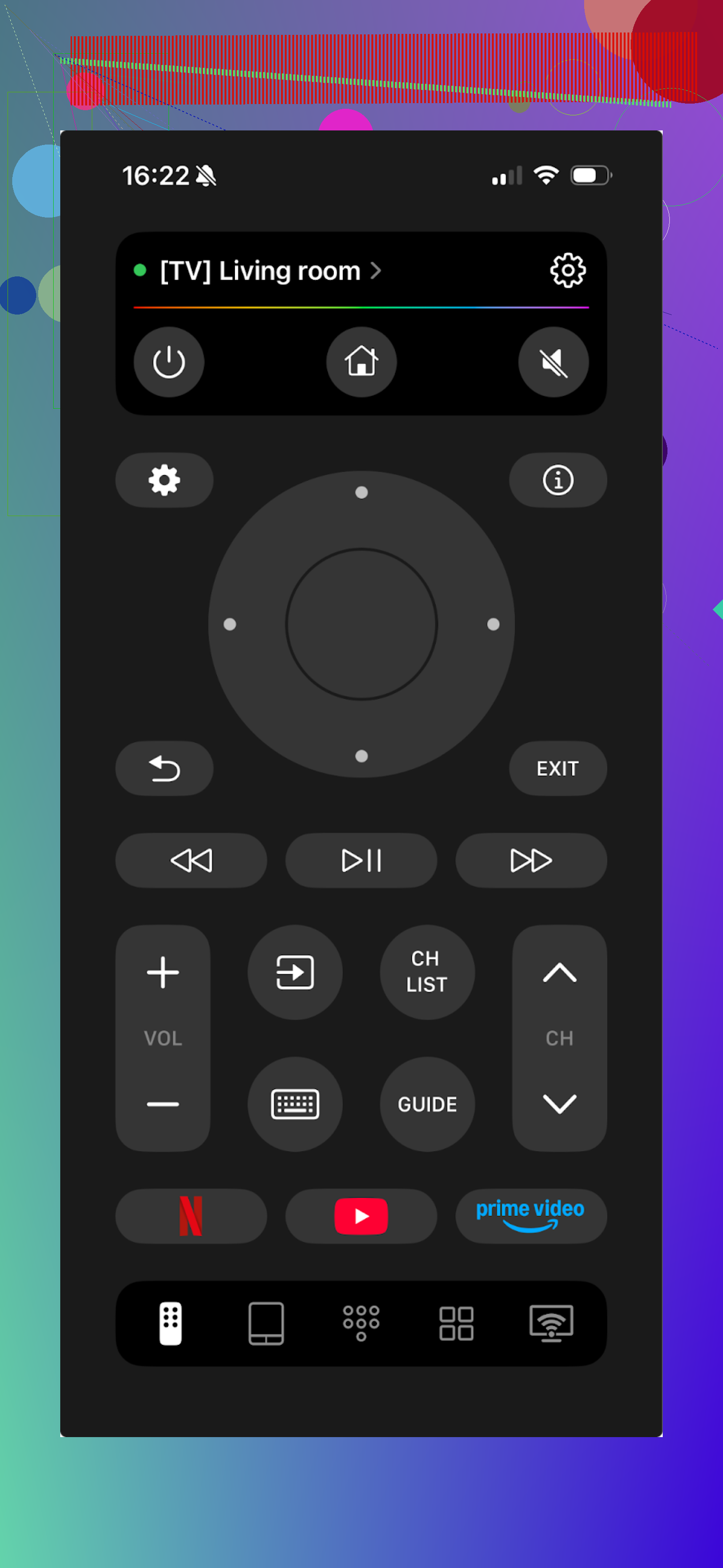Fast forward the playback
Image resolution: width=723 pixels, height=1568 pixels.
click(x=530, y=860)
